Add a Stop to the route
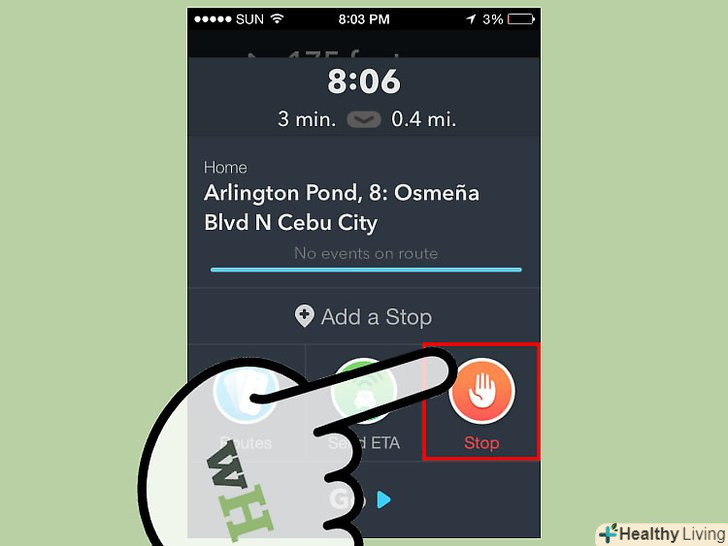Image resolution: width=728 pixels, height=546 pixels. click(x=364, y=317)
